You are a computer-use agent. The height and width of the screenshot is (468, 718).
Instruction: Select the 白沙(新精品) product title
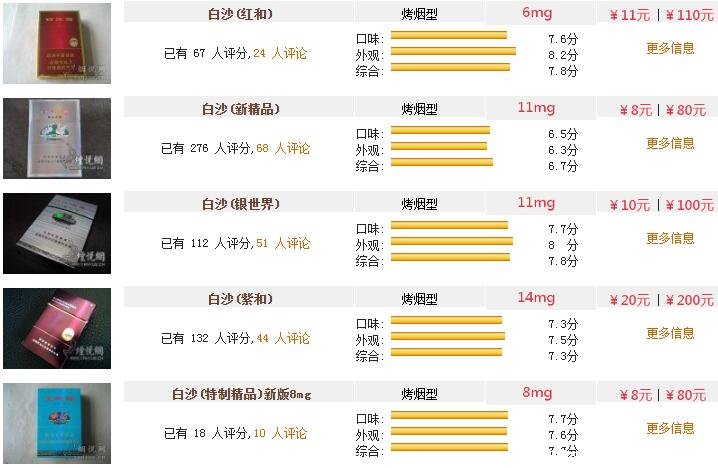point(239,109)
